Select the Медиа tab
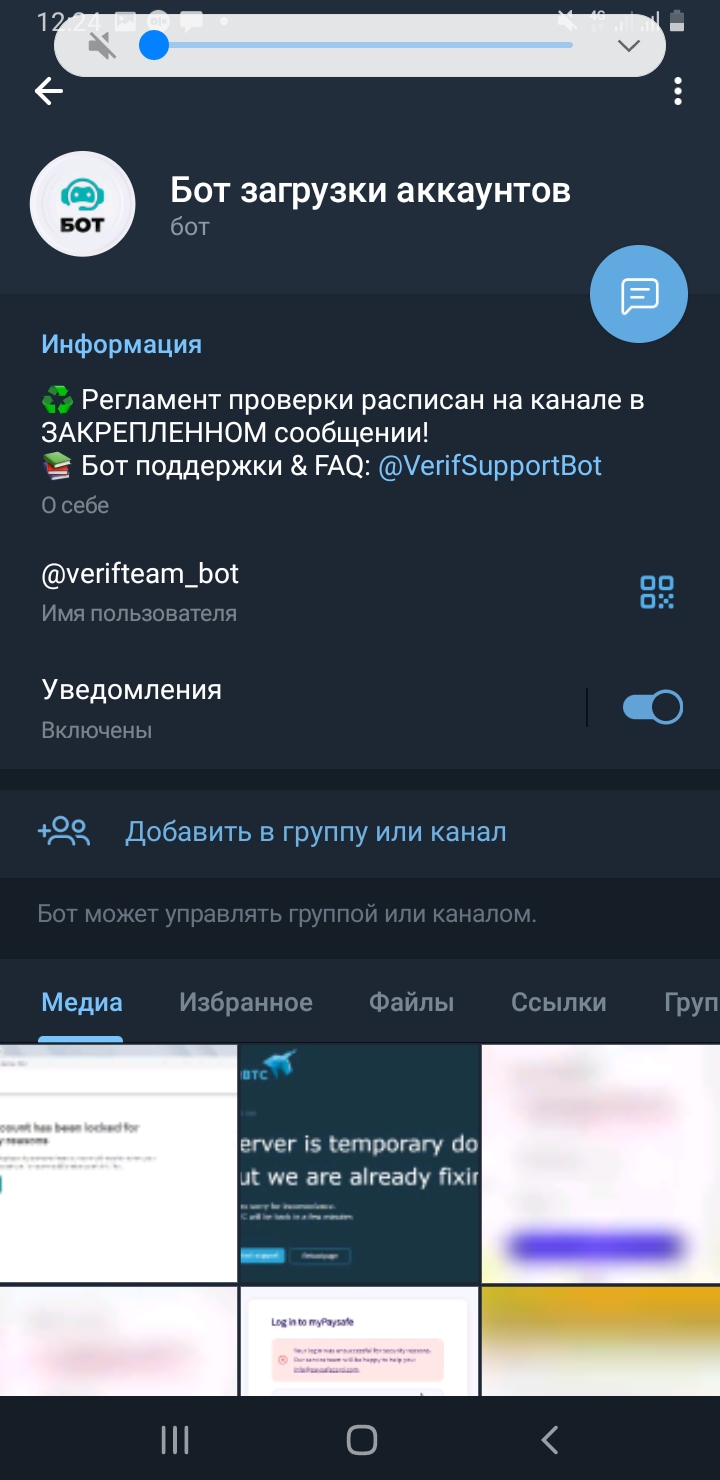The height and width of the screenshot is (1480, 720). [82, 1002]
